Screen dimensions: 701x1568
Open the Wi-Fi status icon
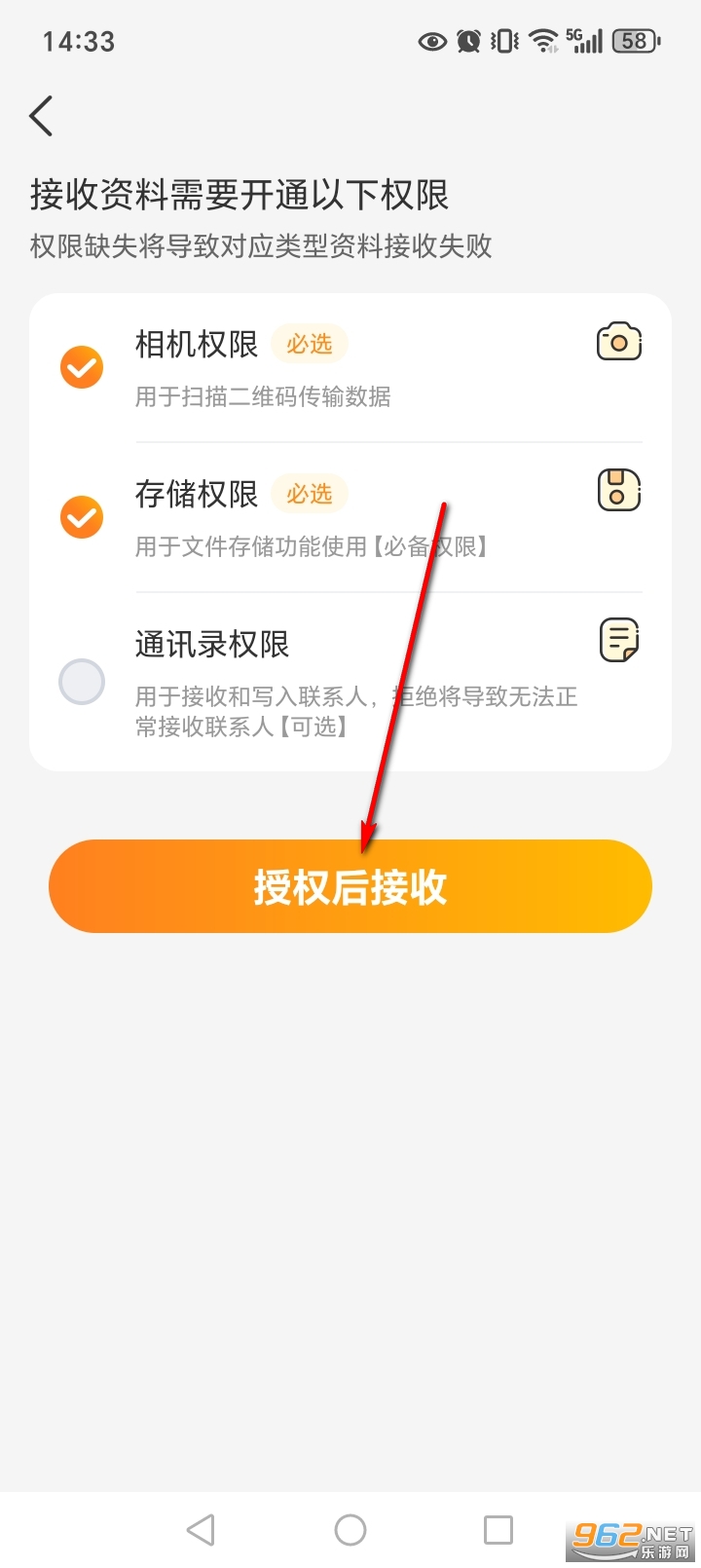[542, 40]
